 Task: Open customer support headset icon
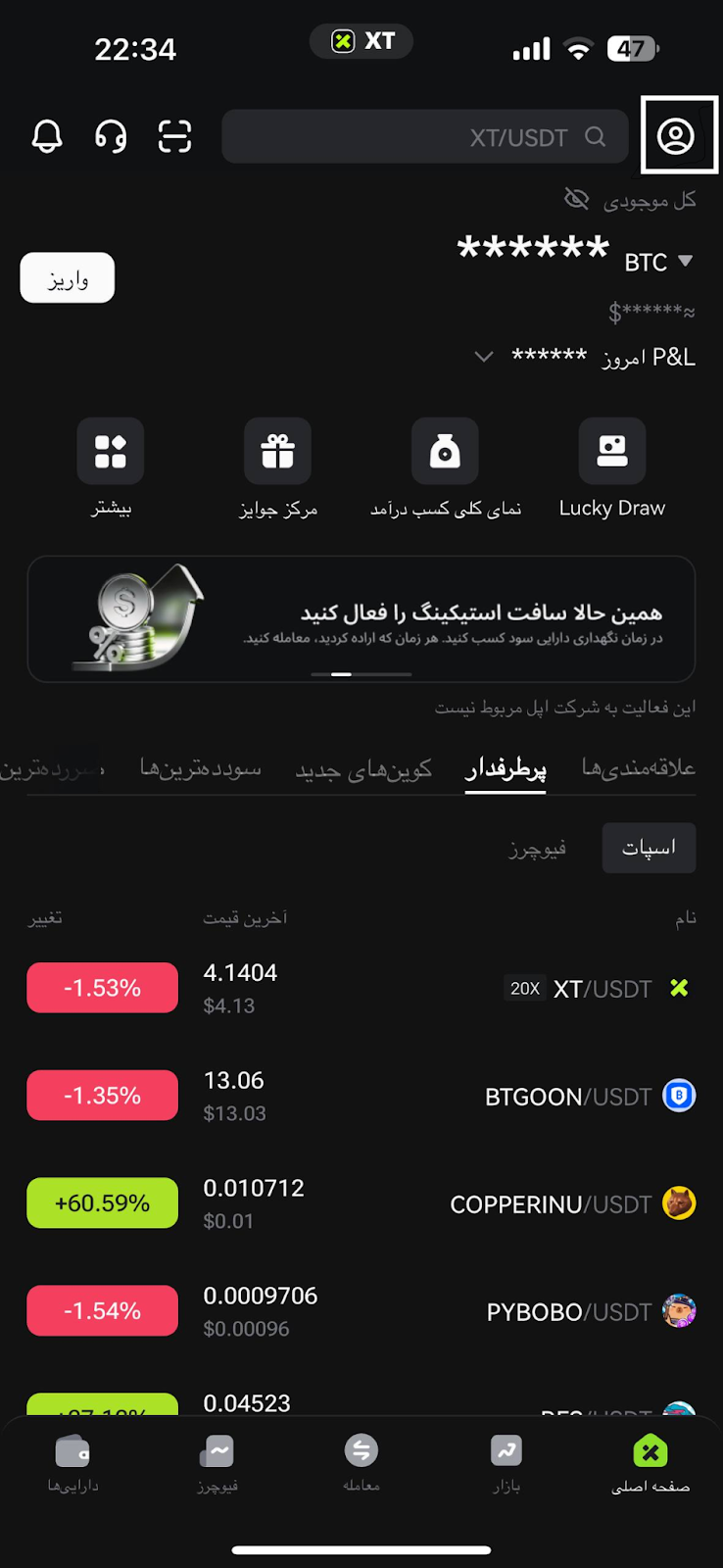click(111, 136)
